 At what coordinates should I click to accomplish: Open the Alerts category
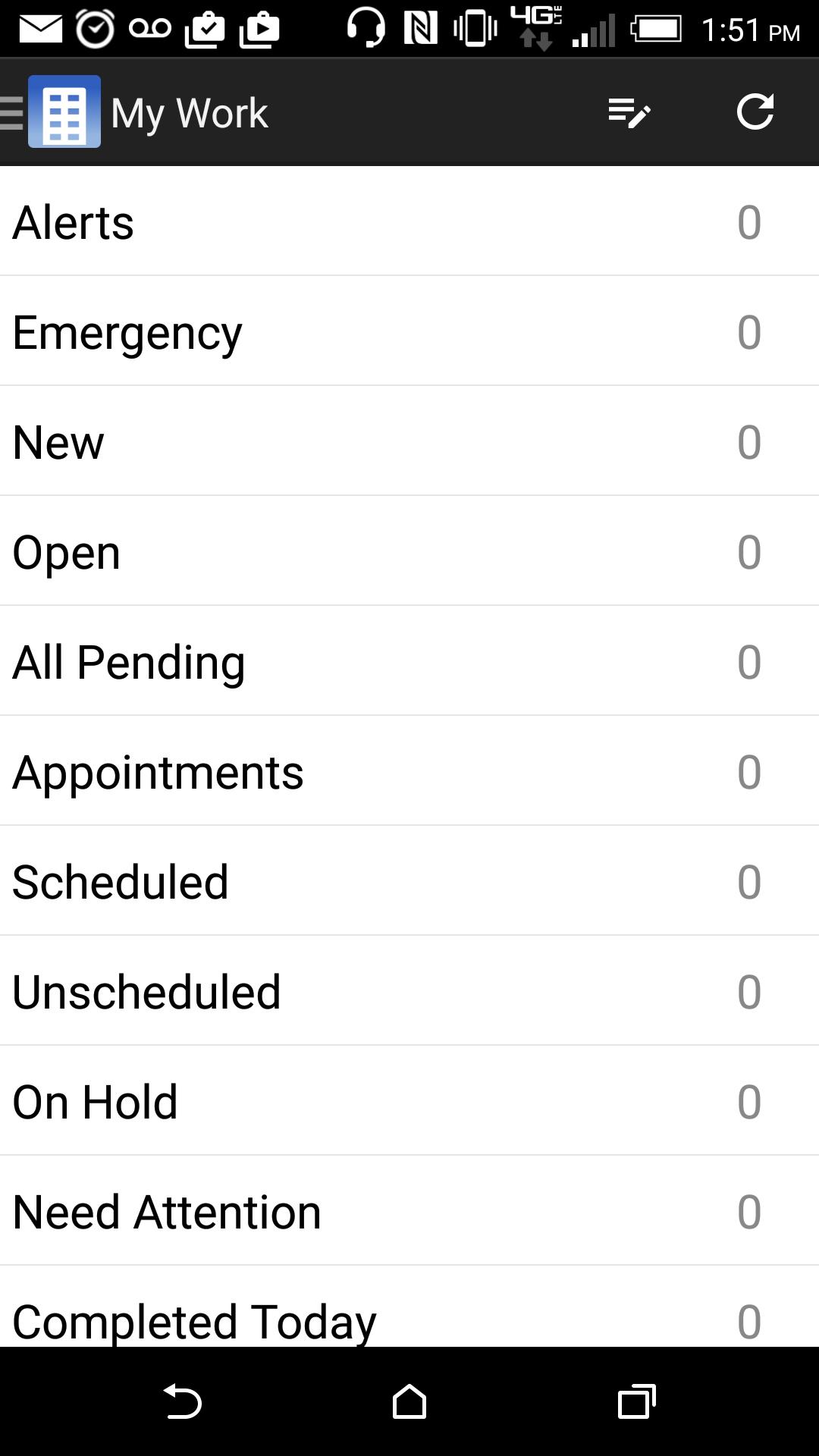click(409, 221)
